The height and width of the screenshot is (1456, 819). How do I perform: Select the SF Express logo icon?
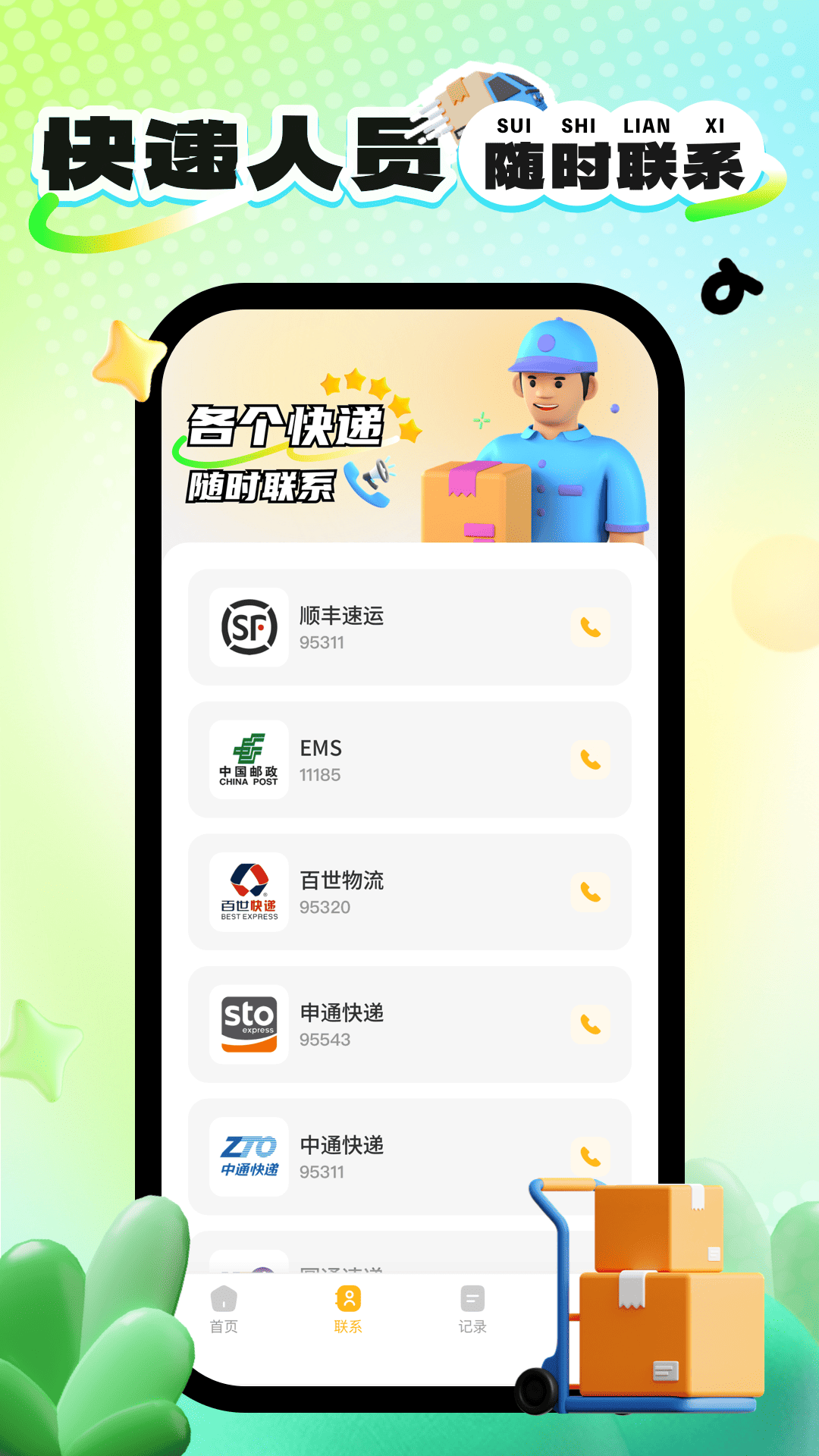click(250, 627)
